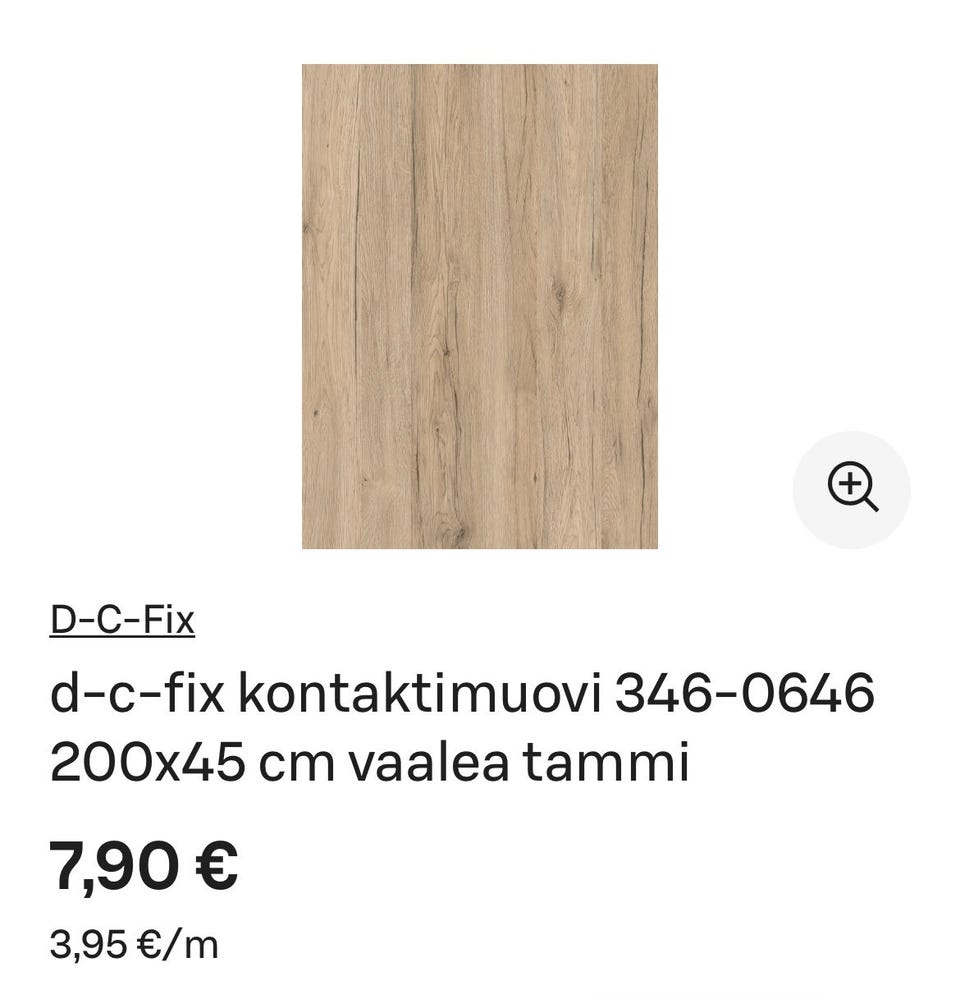Select the '200x45 cm vaalea tammi' title text
960x999 pixels.
[370, 762]
